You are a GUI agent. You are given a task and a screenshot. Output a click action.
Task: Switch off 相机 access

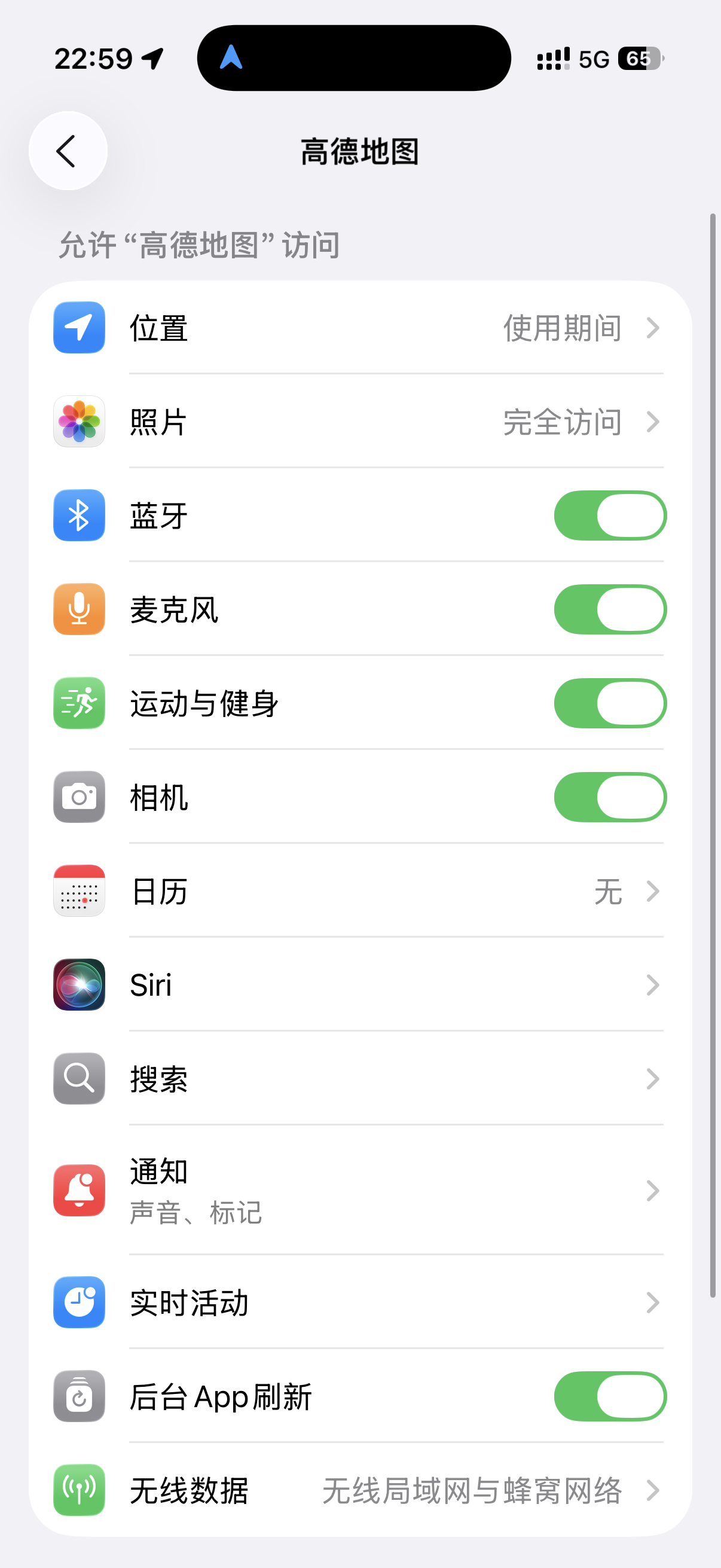(610, 797)
